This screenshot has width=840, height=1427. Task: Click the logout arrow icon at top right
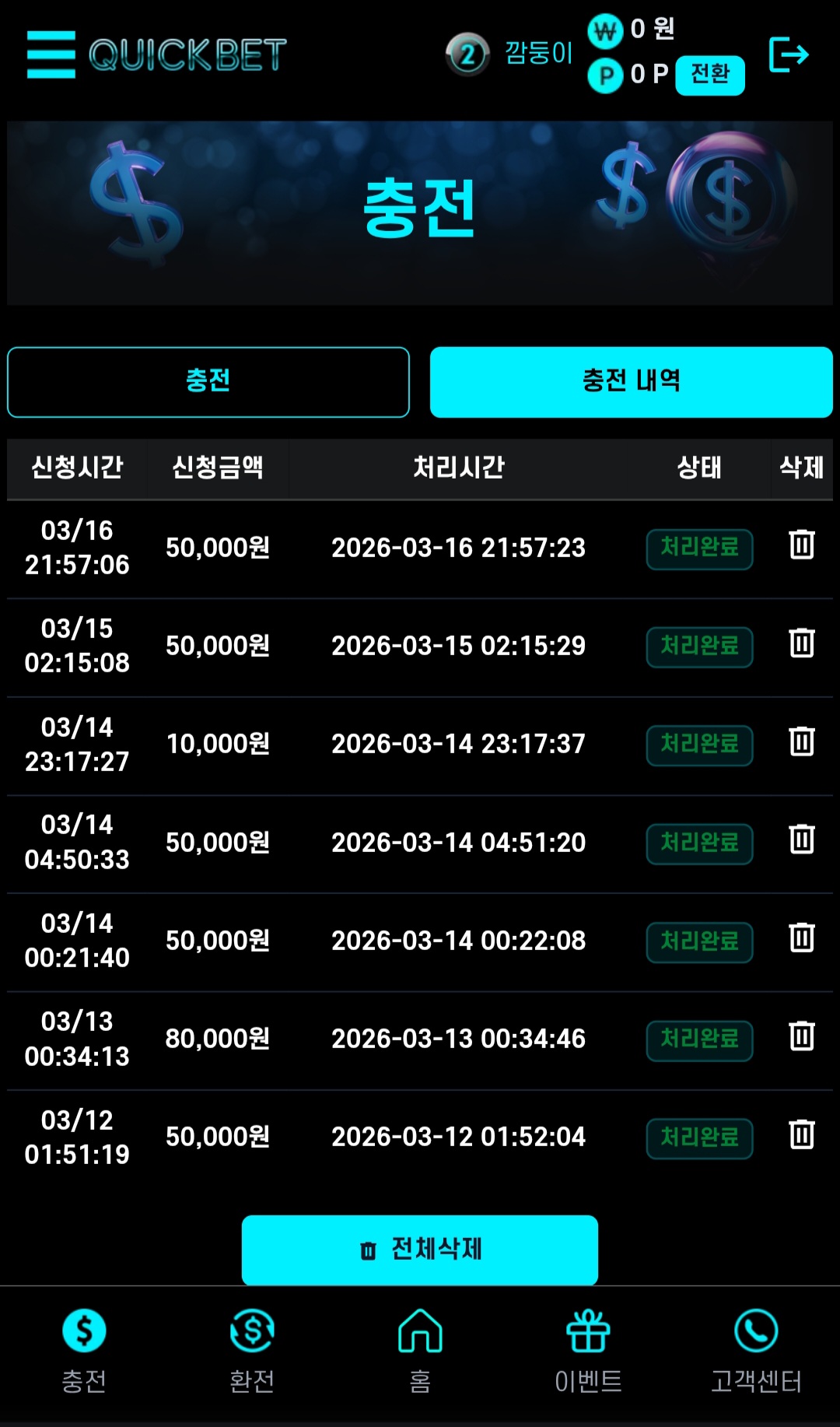[x=789, y=54]
